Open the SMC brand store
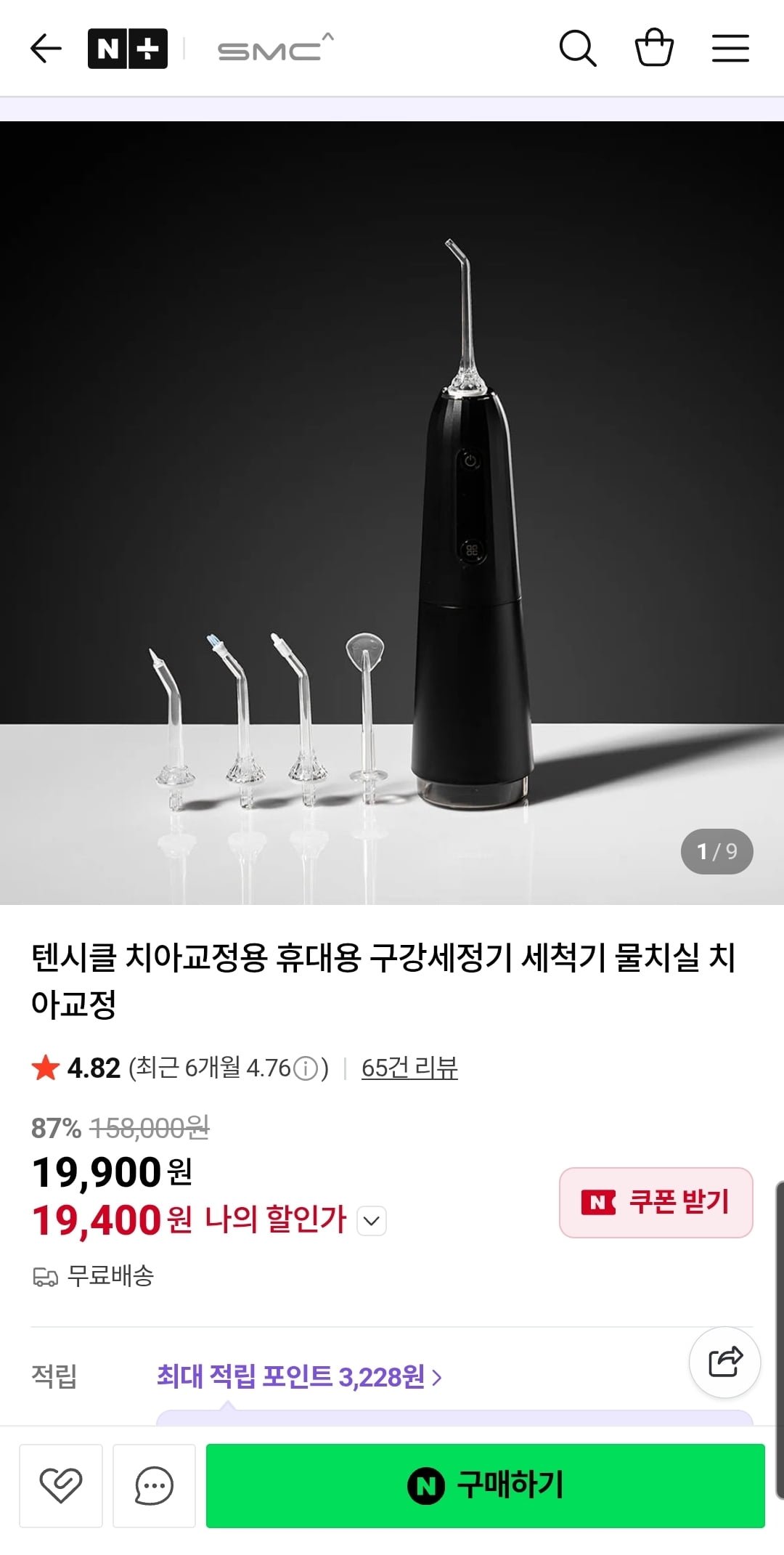Viewport: 784px width, 1555px height. 276,49
